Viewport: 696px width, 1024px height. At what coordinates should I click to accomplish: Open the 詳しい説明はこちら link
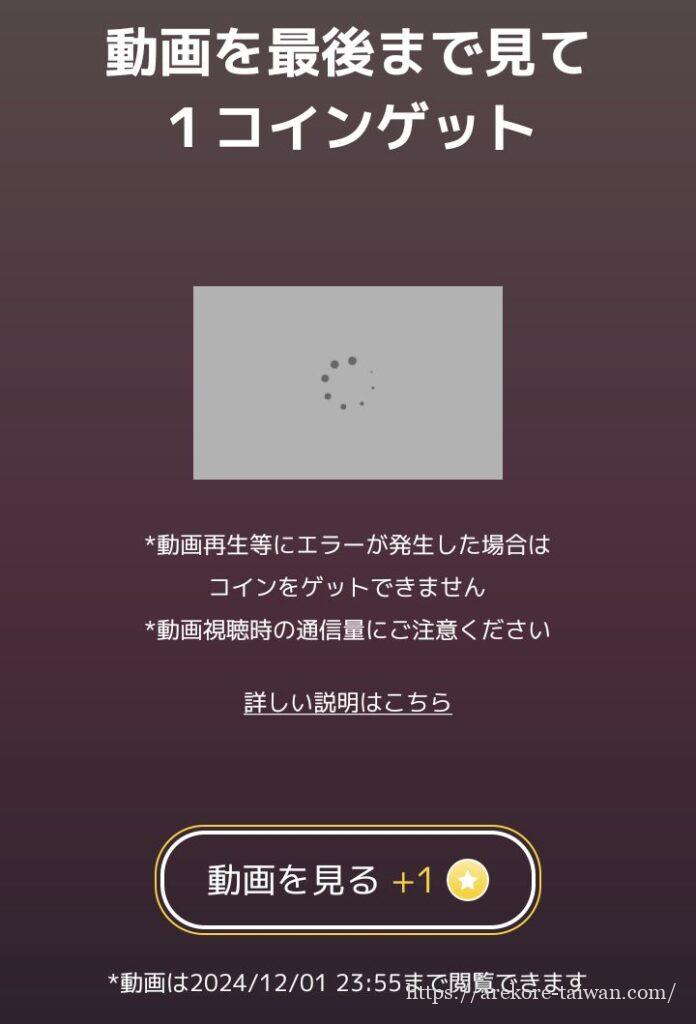click(x=347, y=702)
